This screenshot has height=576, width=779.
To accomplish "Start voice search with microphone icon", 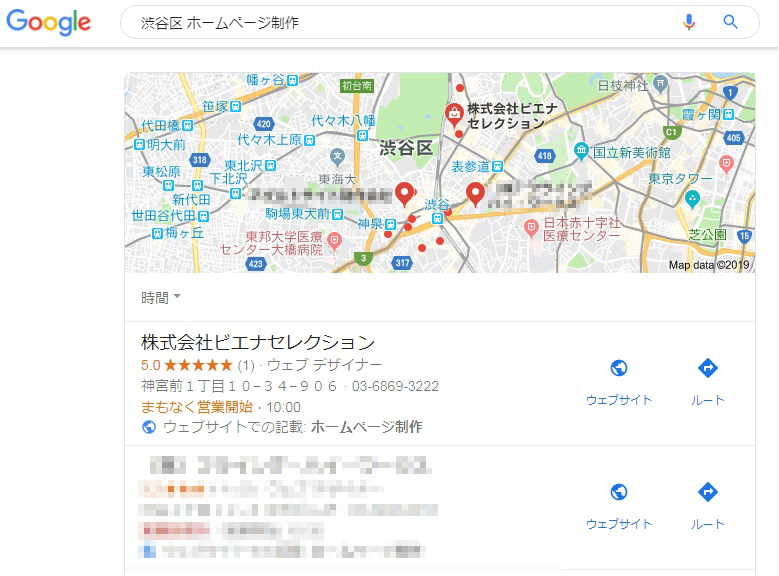I will (x=688, y=22).
